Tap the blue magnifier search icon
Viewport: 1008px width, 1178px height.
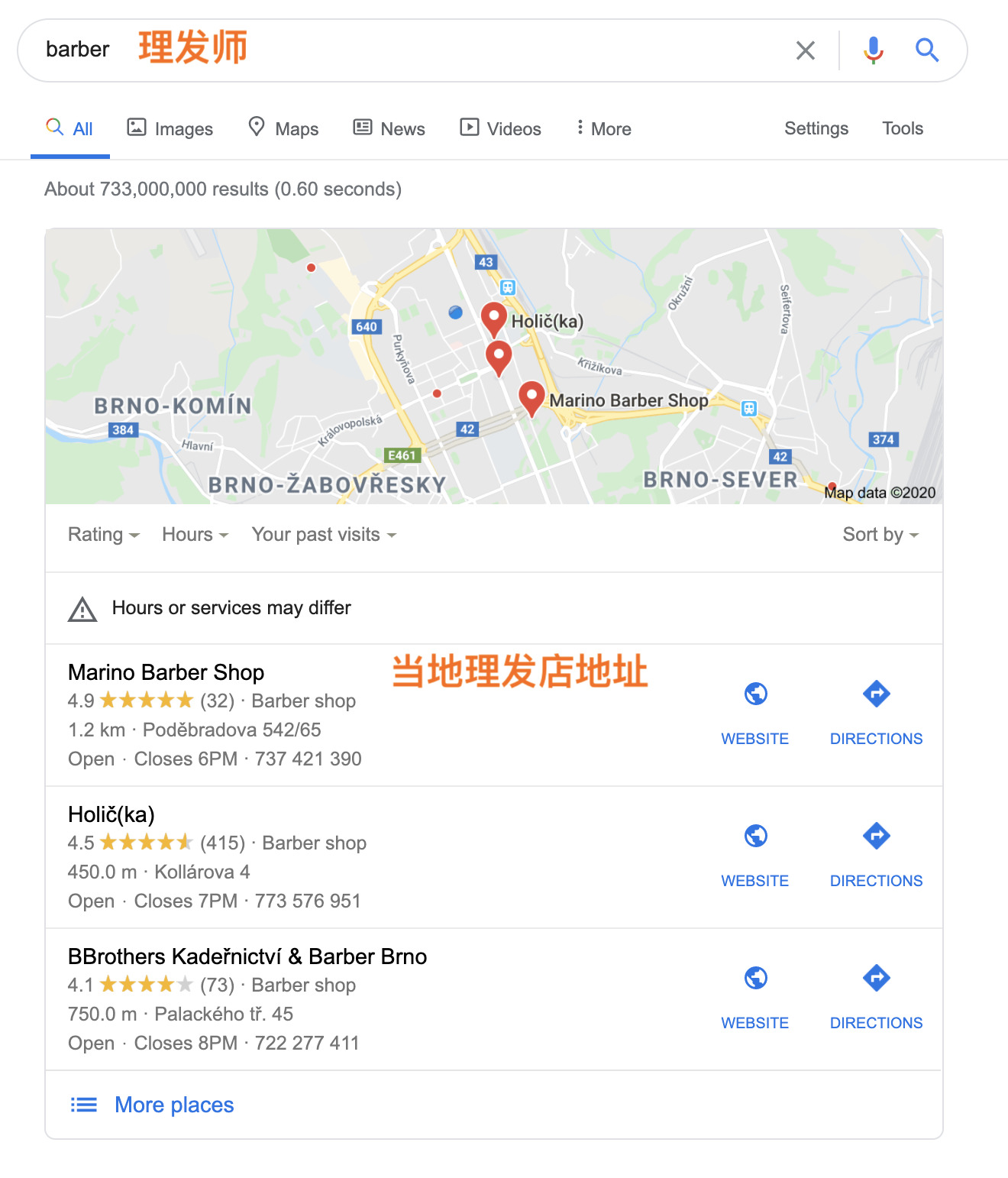click(927, 50)
